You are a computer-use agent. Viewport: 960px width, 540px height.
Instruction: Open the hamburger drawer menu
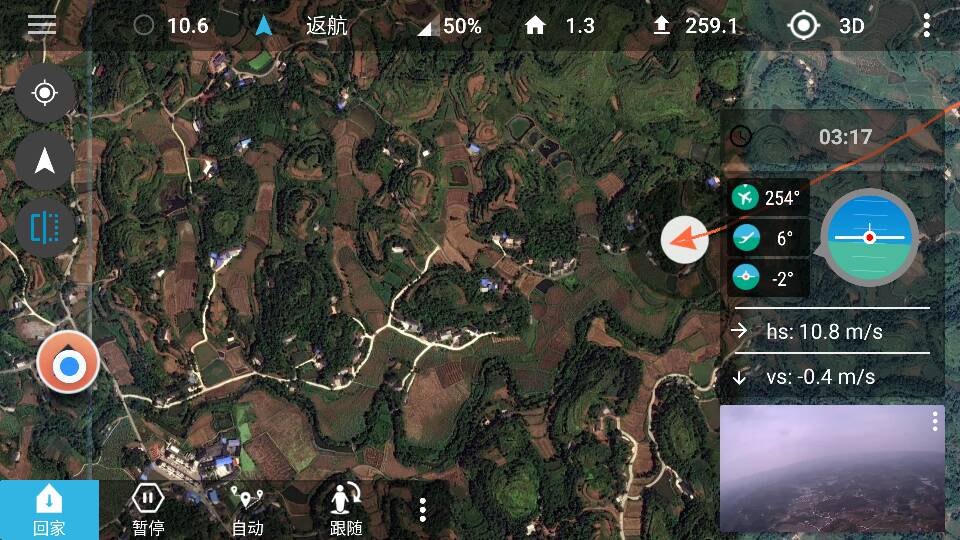tap(42, 25)
